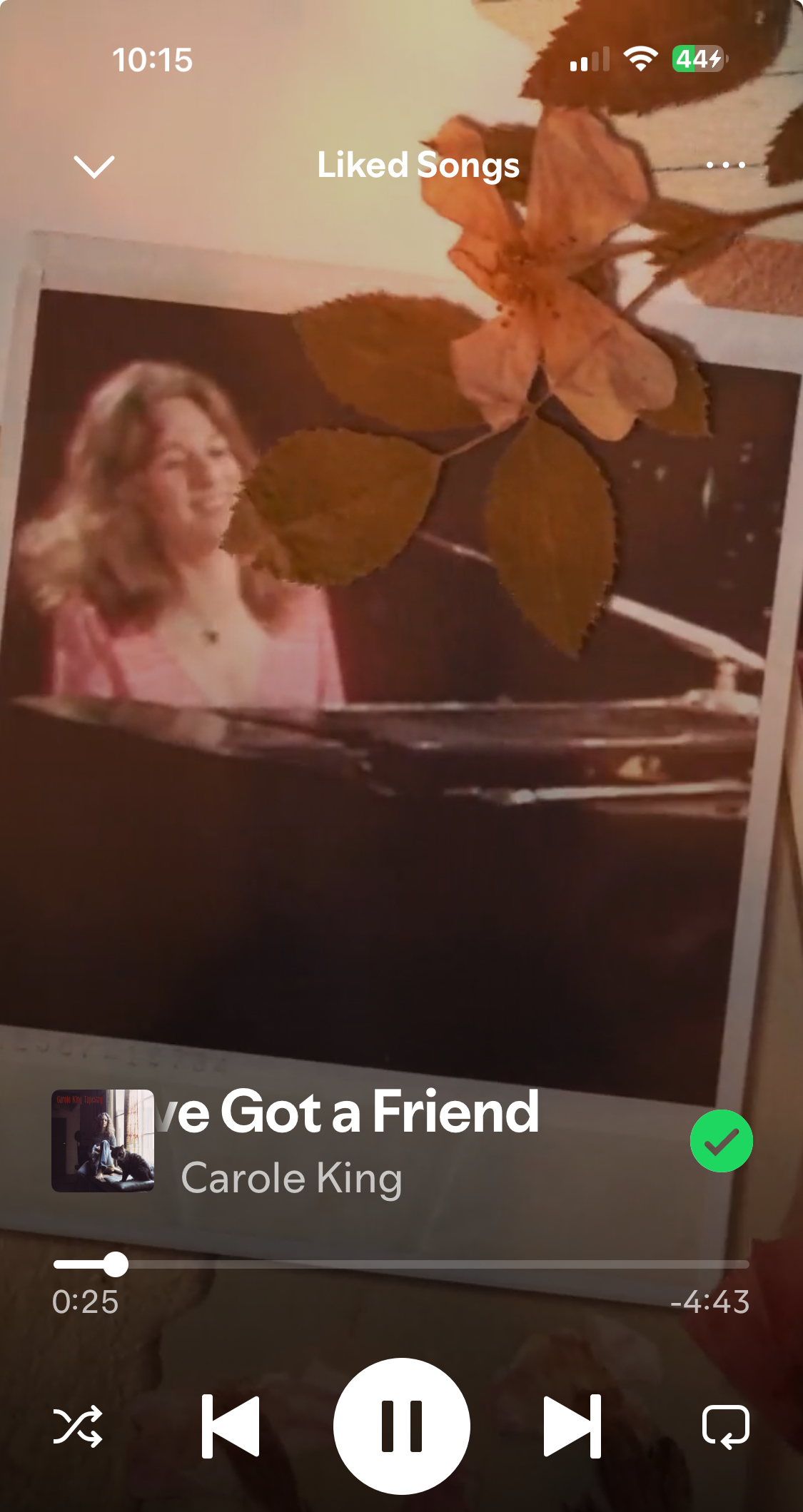Viewport: 803px width, 1512px height.
Task: Open the three-dot more options menu
Action: click(725, 165)
